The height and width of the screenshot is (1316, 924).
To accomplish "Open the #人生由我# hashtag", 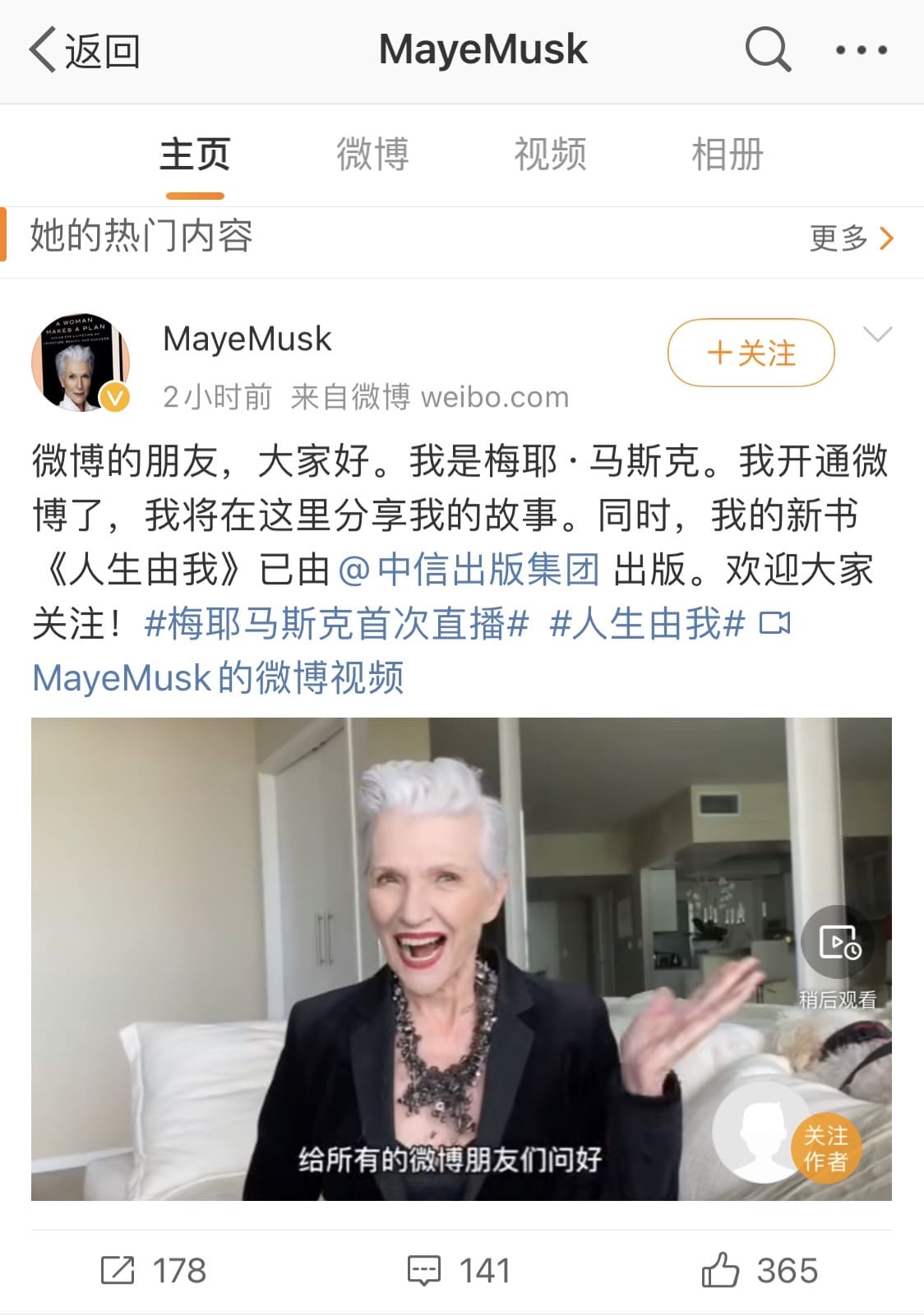I will [x=647, y=624].
